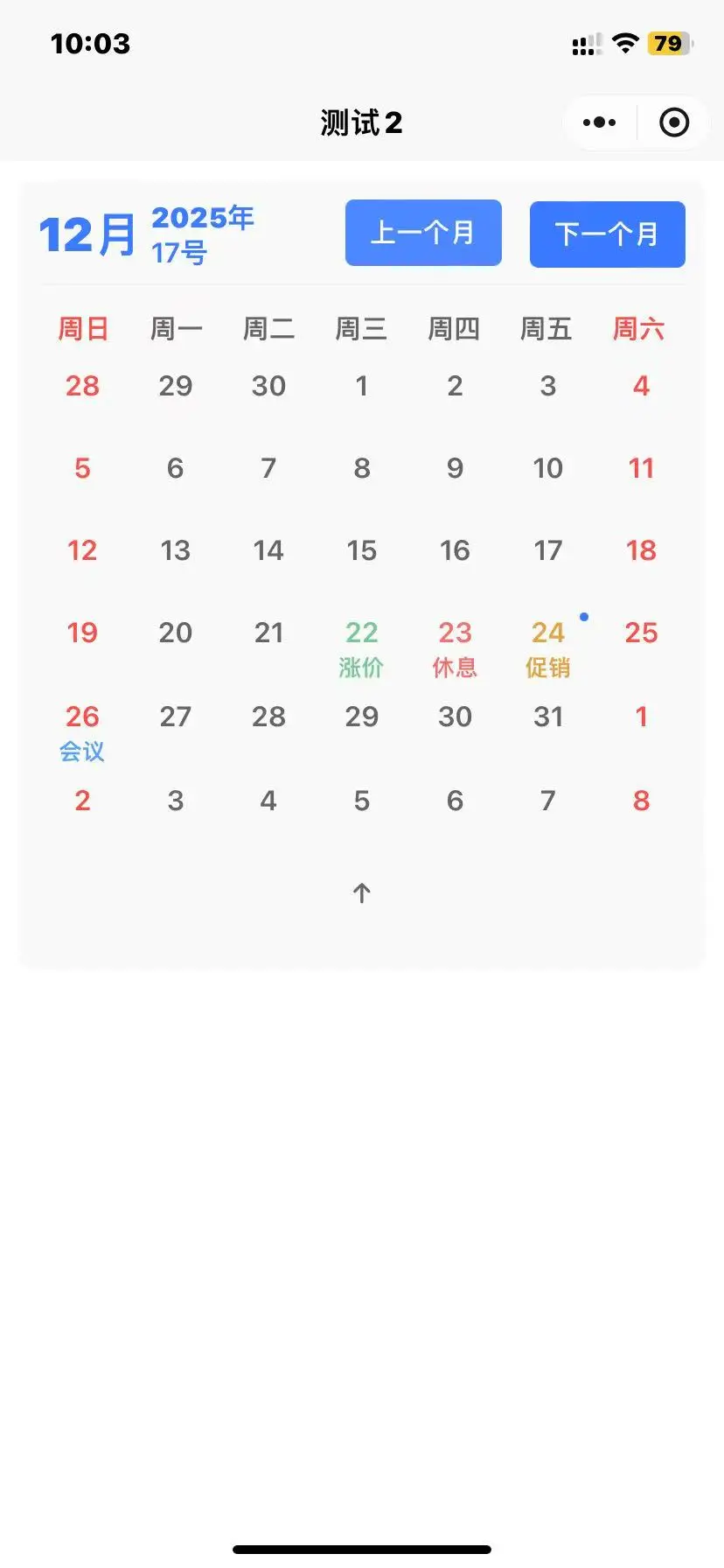Select date 20 in the calendar
724x1568 pixels.
pos(176,633)
